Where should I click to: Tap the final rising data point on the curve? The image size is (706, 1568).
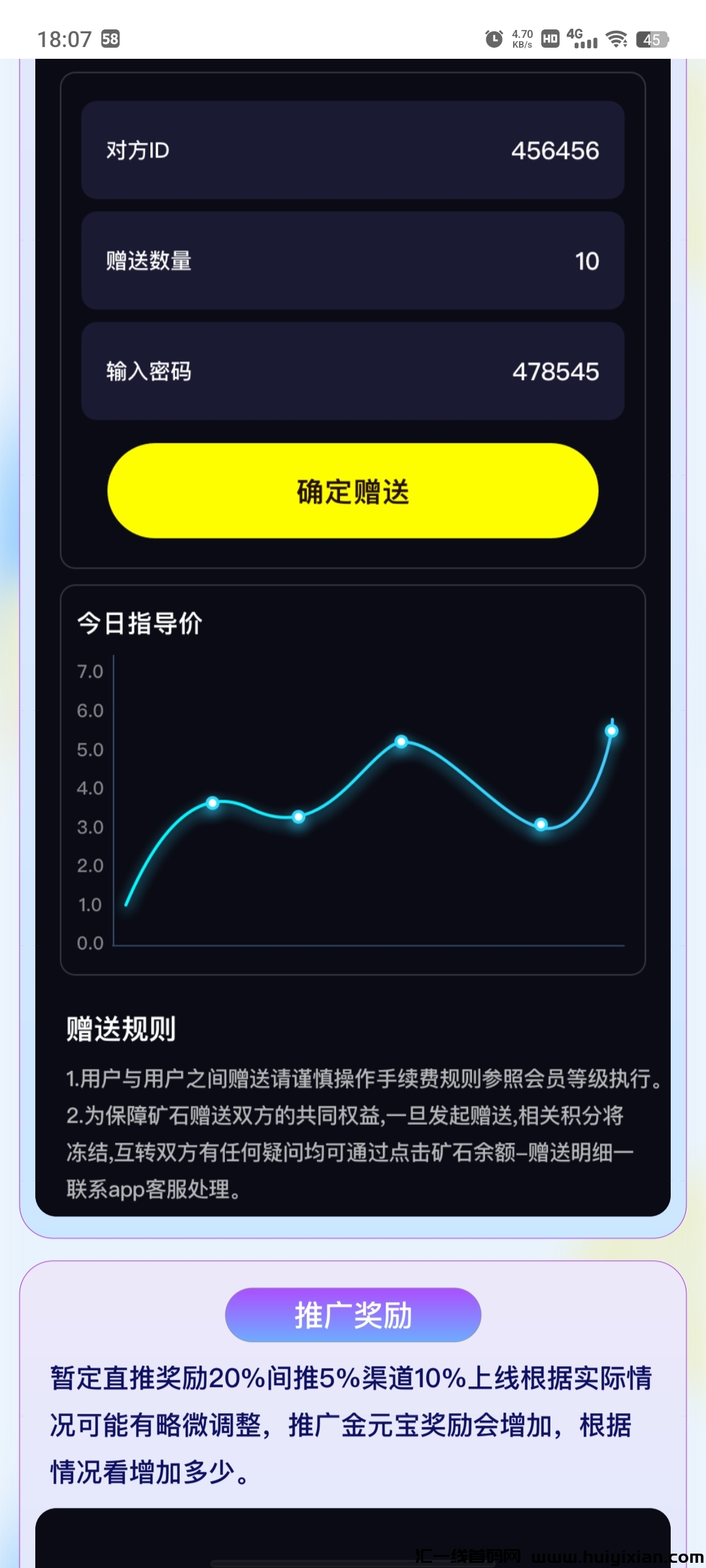point(611,732)
